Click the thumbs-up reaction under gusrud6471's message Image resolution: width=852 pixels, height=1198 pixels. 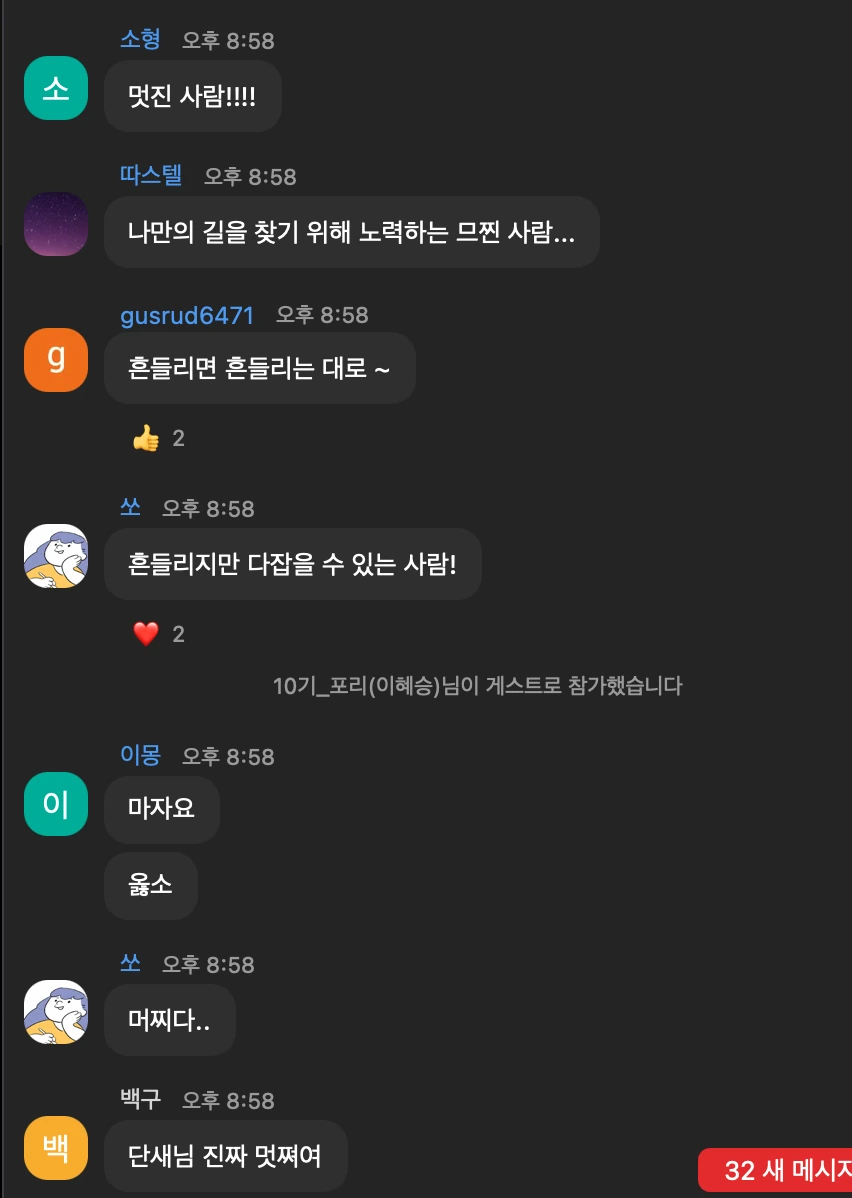pyautogui.click(x=146, y=437)
